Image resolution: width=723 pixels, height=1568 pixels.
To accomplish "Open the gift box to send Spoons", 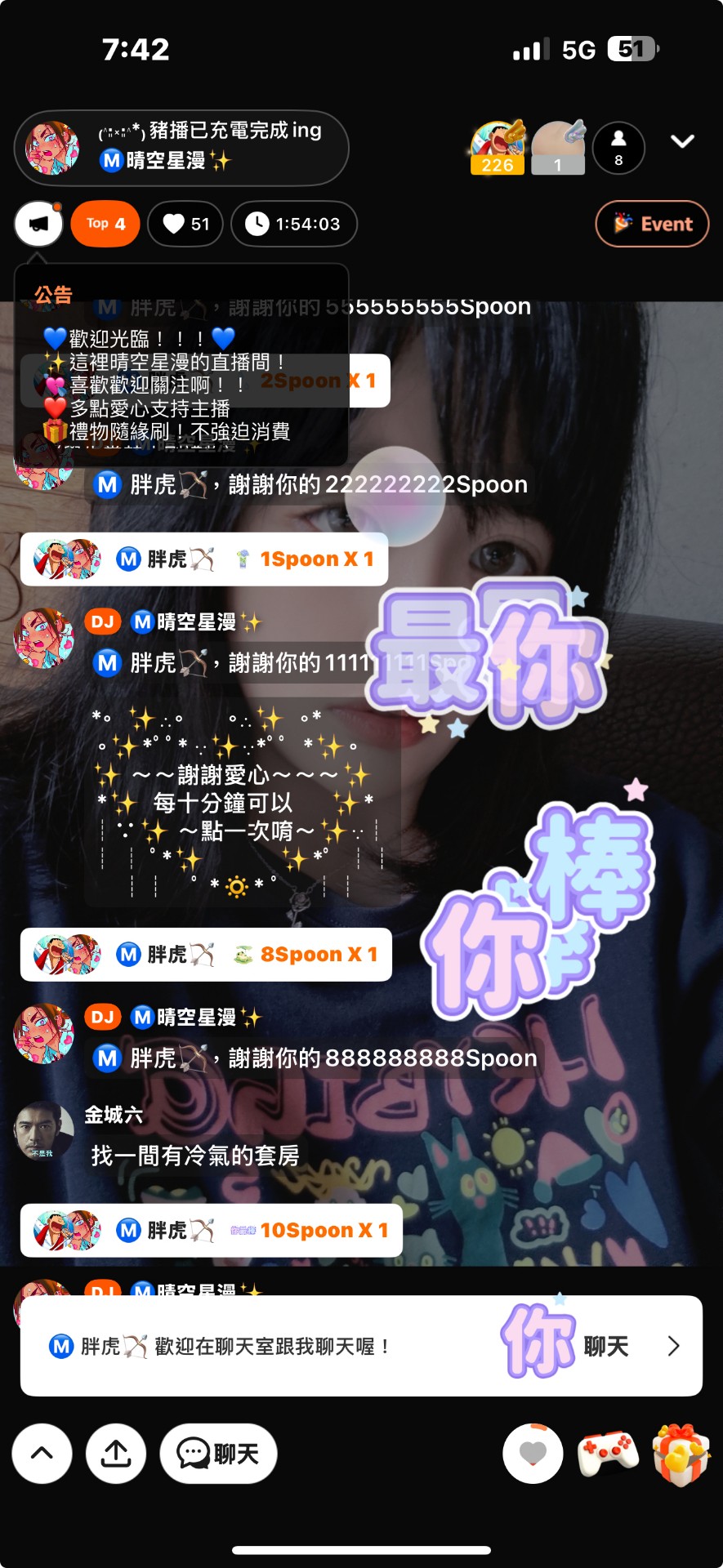I will (681, 1453).
